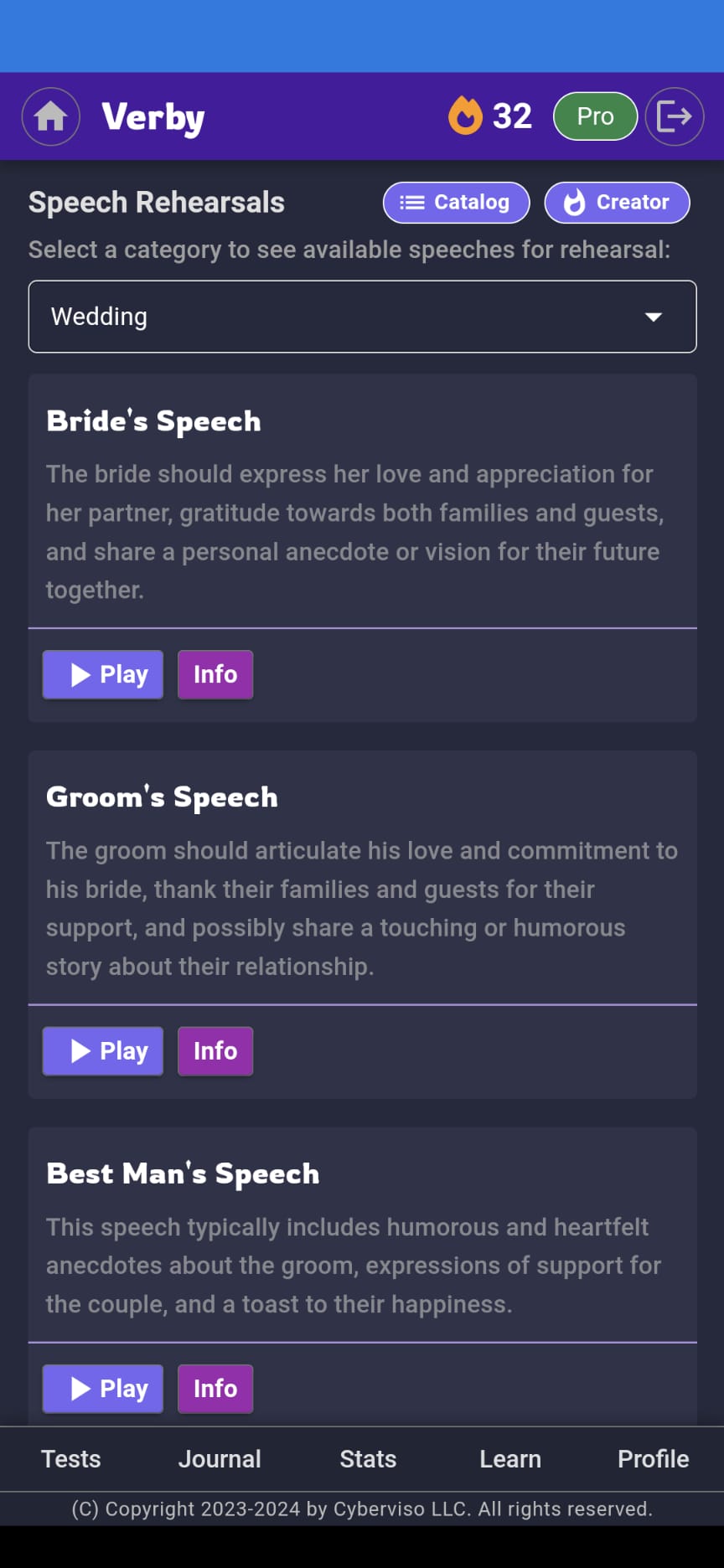Log out using the exit icon
Screen dimensions: 724x1568
pos(674,116)
